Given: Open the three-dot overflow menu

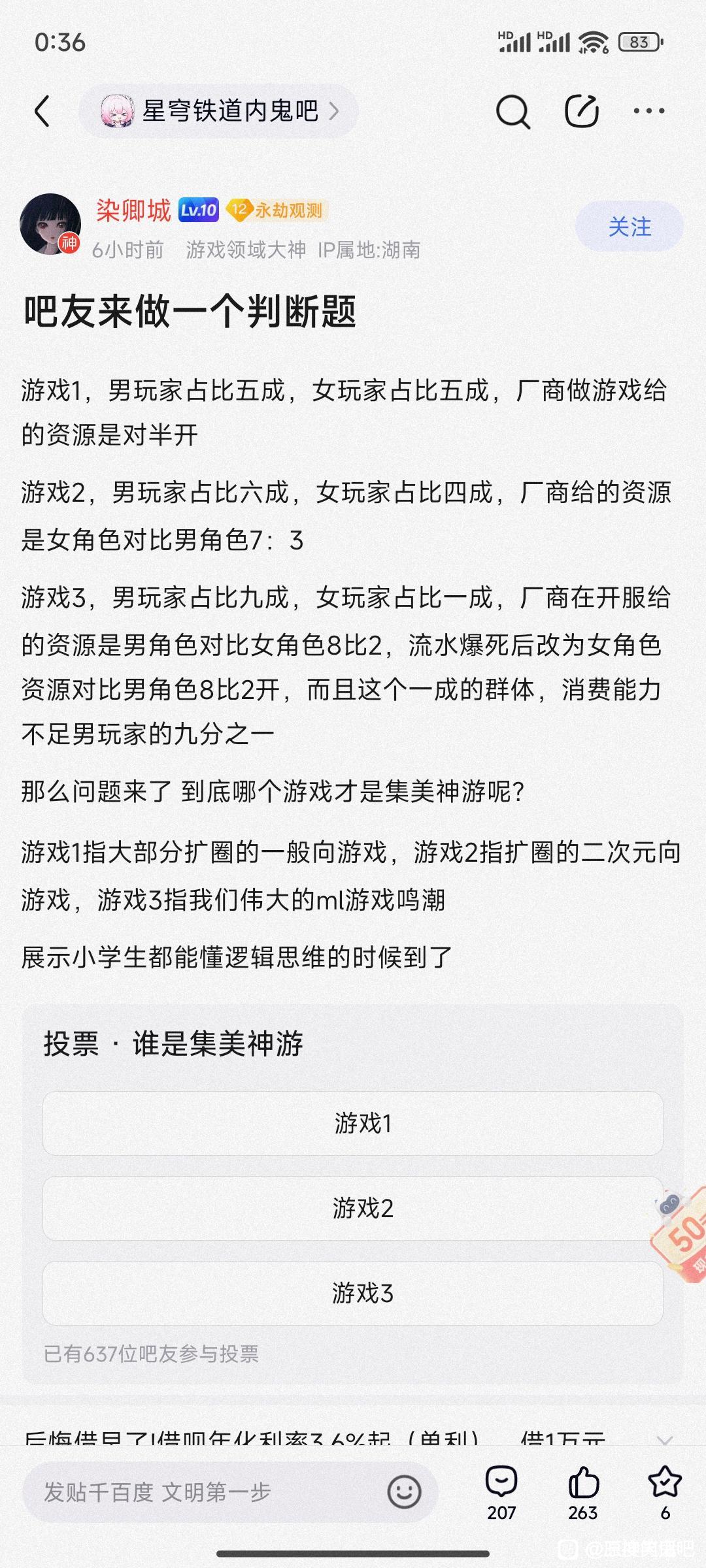Looking at the screenshot, I should (x=648, y=111).
